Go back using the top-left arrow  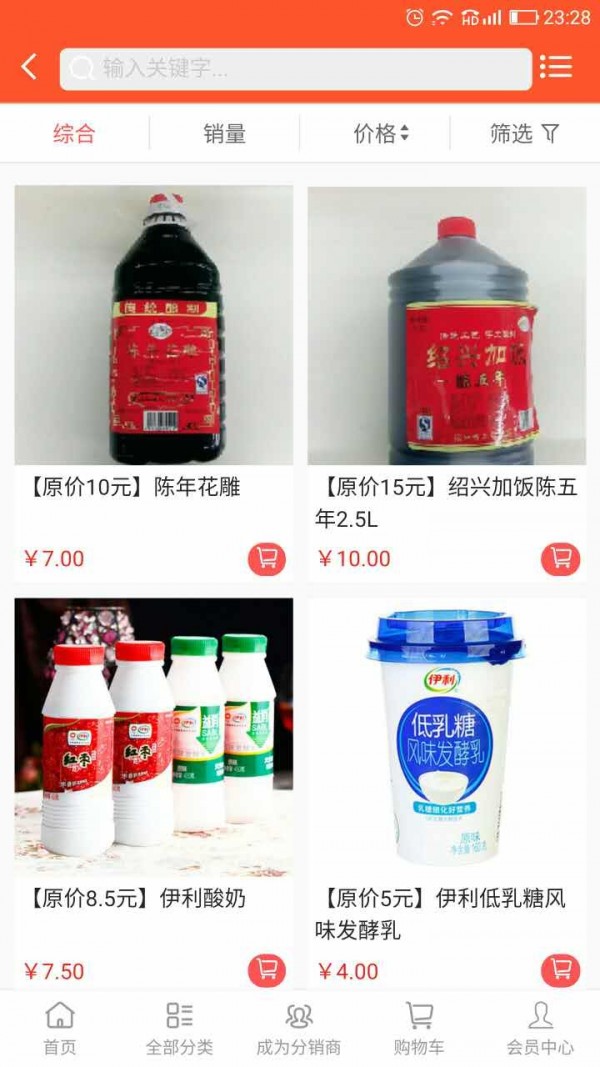tap(29, 67)
